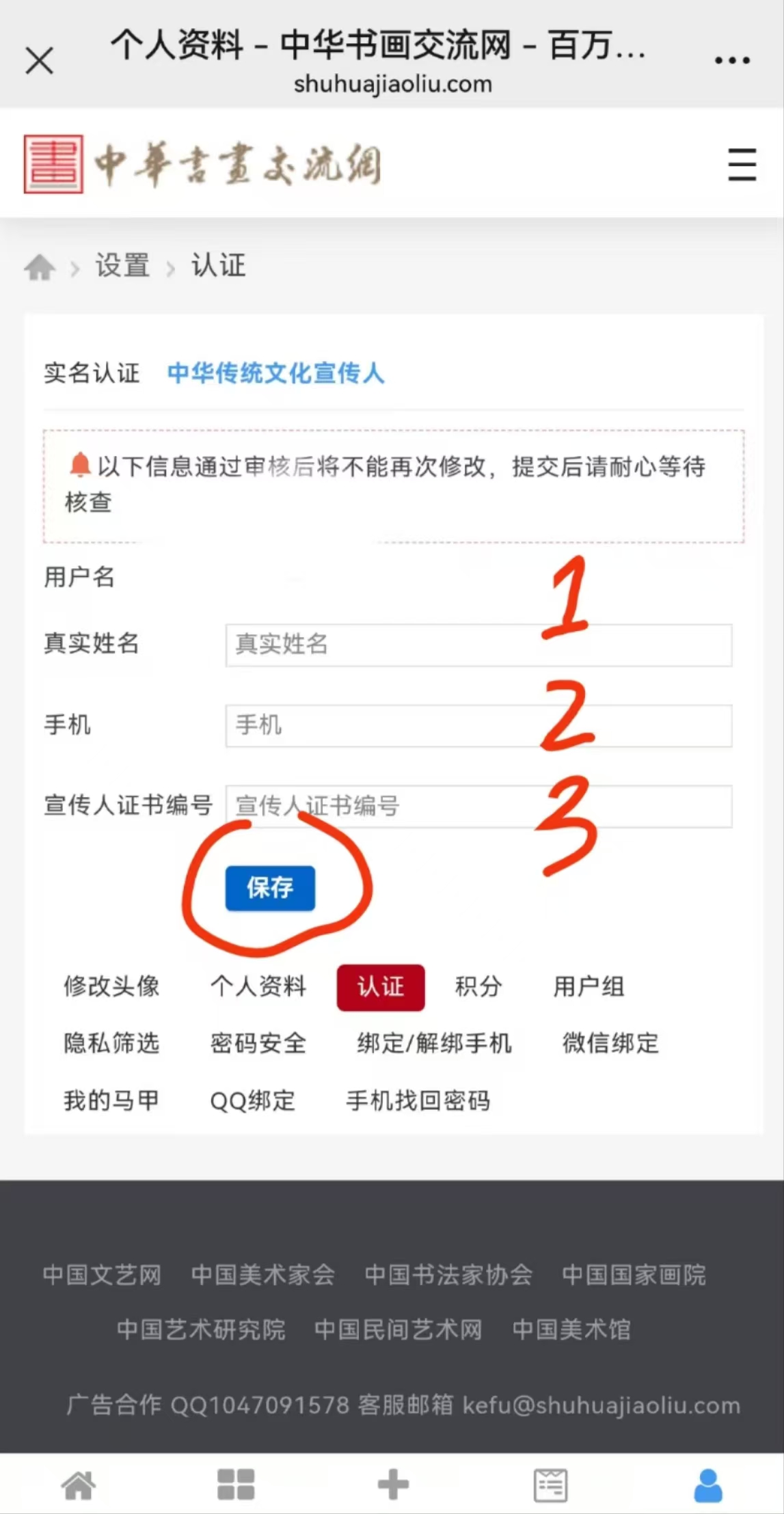Open the browser overflow menu
This screenshot has width=784, height=1514.
pyautogui.click(x=732, y=60)
